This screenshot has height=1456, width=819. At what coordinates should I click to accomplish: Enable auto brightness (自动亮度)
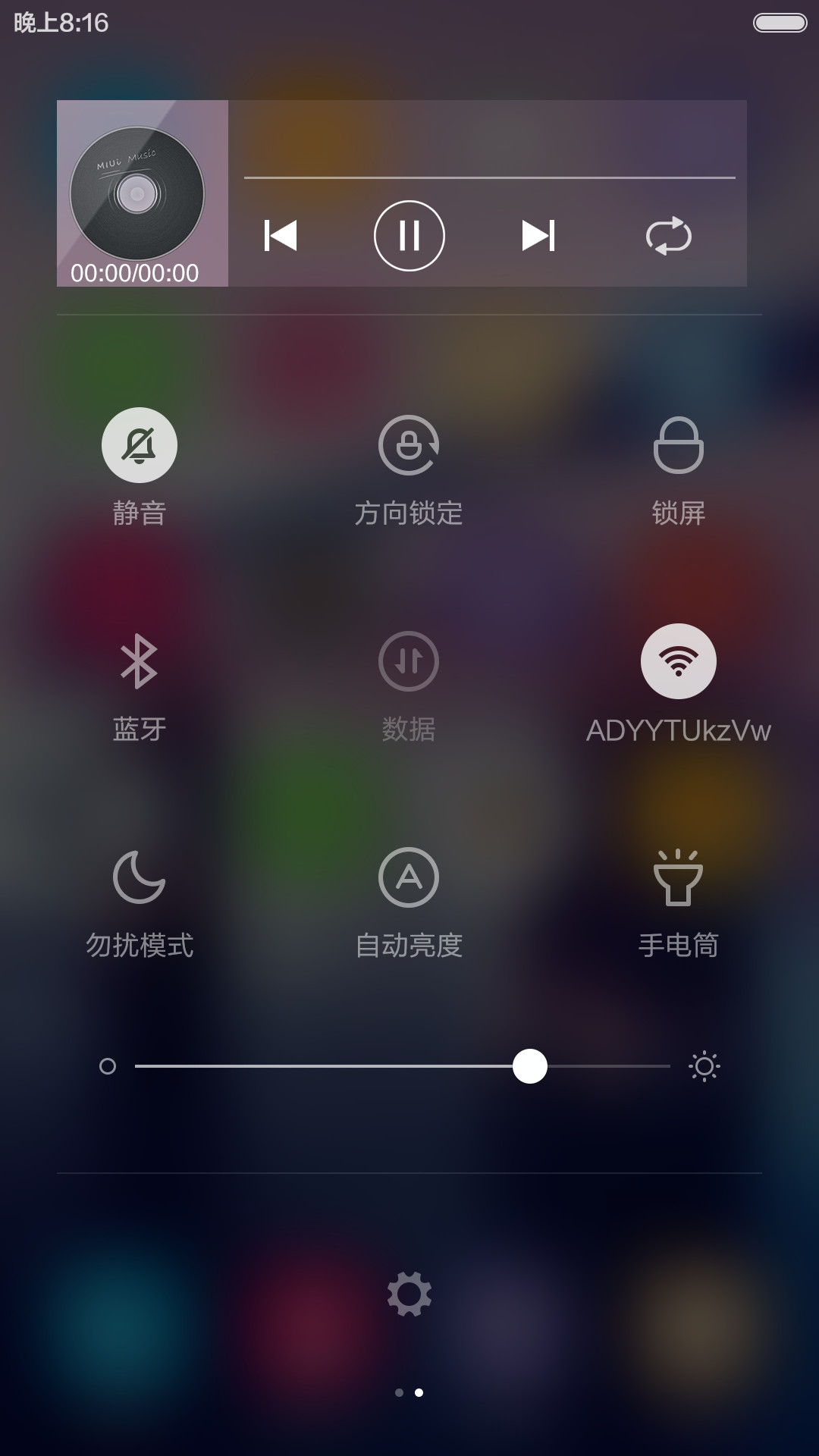pos(409,877)
